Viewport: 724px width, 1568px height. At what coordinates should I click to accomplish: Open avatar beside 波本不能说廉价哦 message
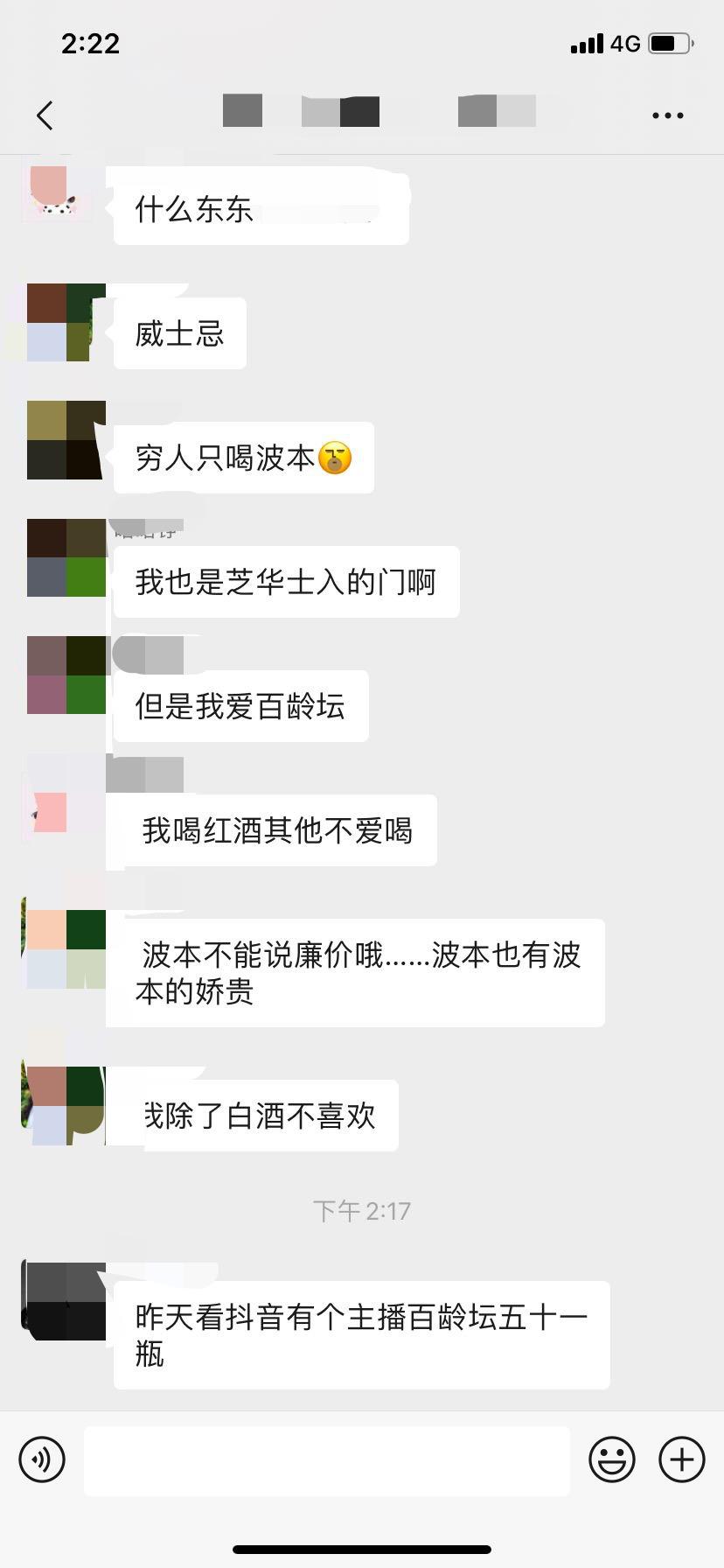tap(66, 949)
